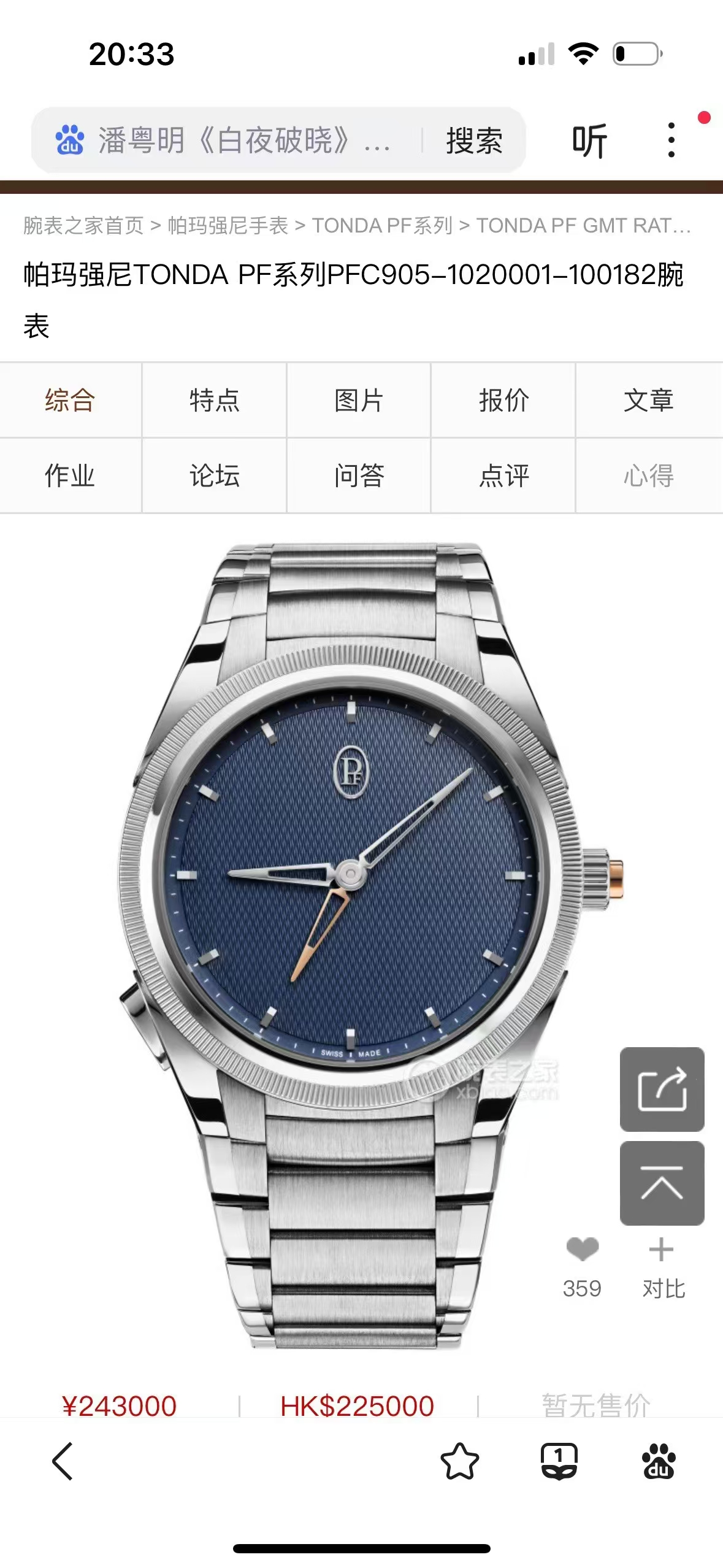Switch to the 问答 tab
This screenshot has width=723, height=1568.
pos(359,475)
